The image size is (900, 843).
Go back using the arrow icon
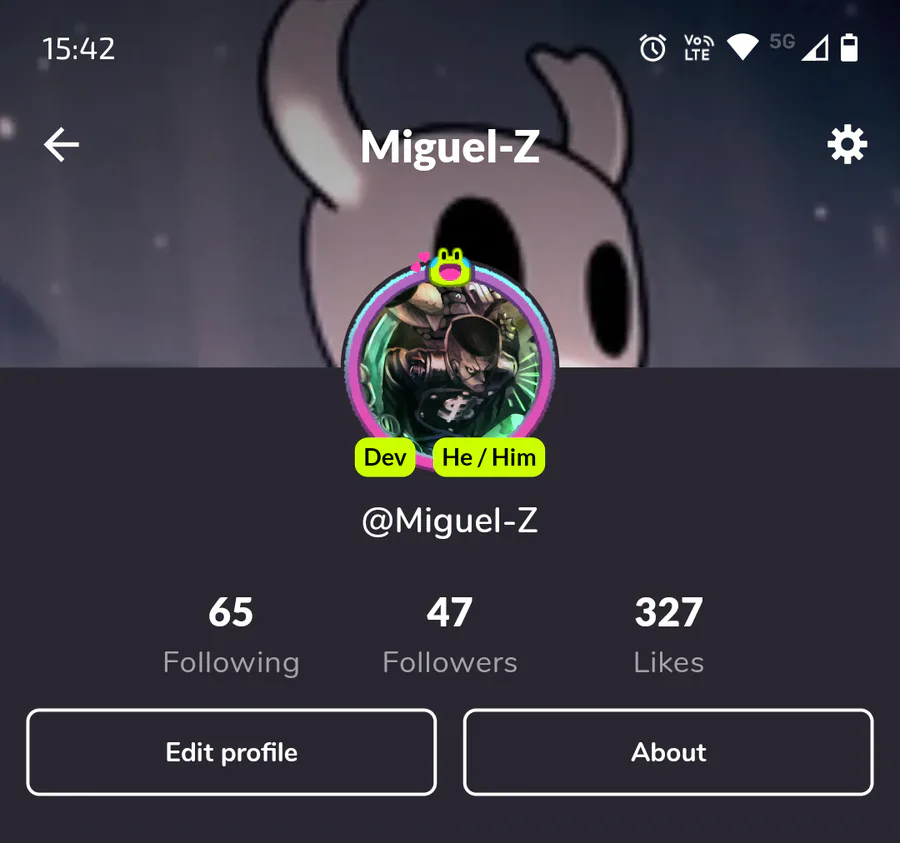click(x=61, y=146)
